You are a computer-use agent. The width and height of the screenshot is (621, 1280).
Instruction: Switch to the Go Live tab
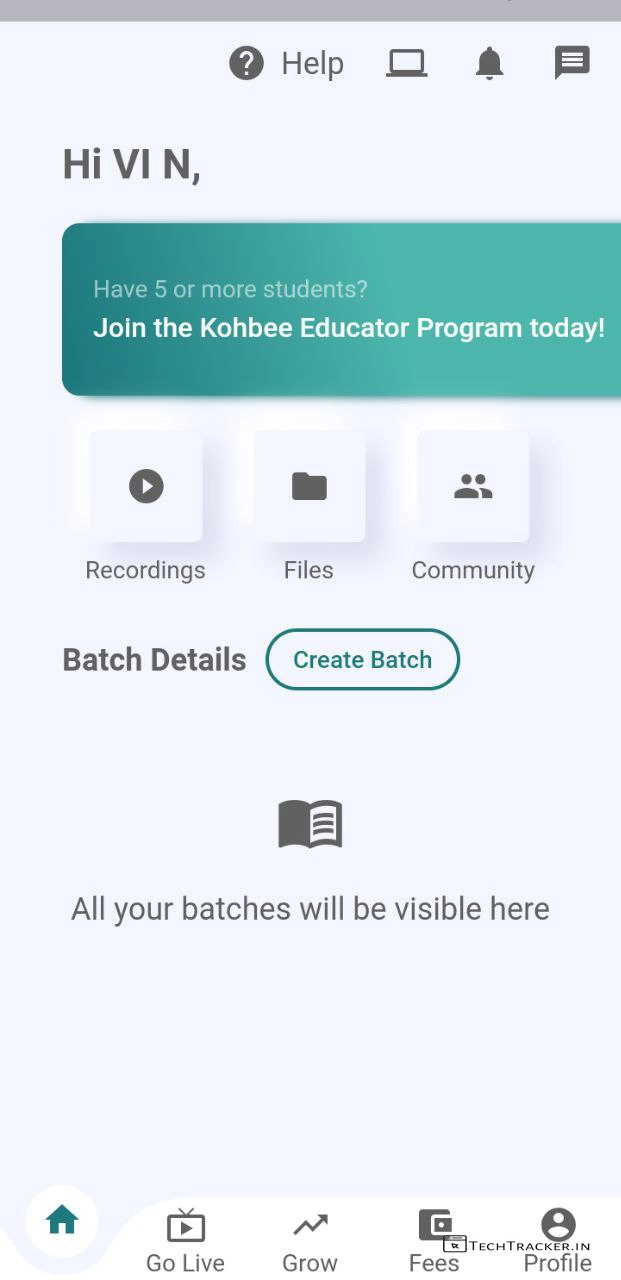tap(185, 1240)
